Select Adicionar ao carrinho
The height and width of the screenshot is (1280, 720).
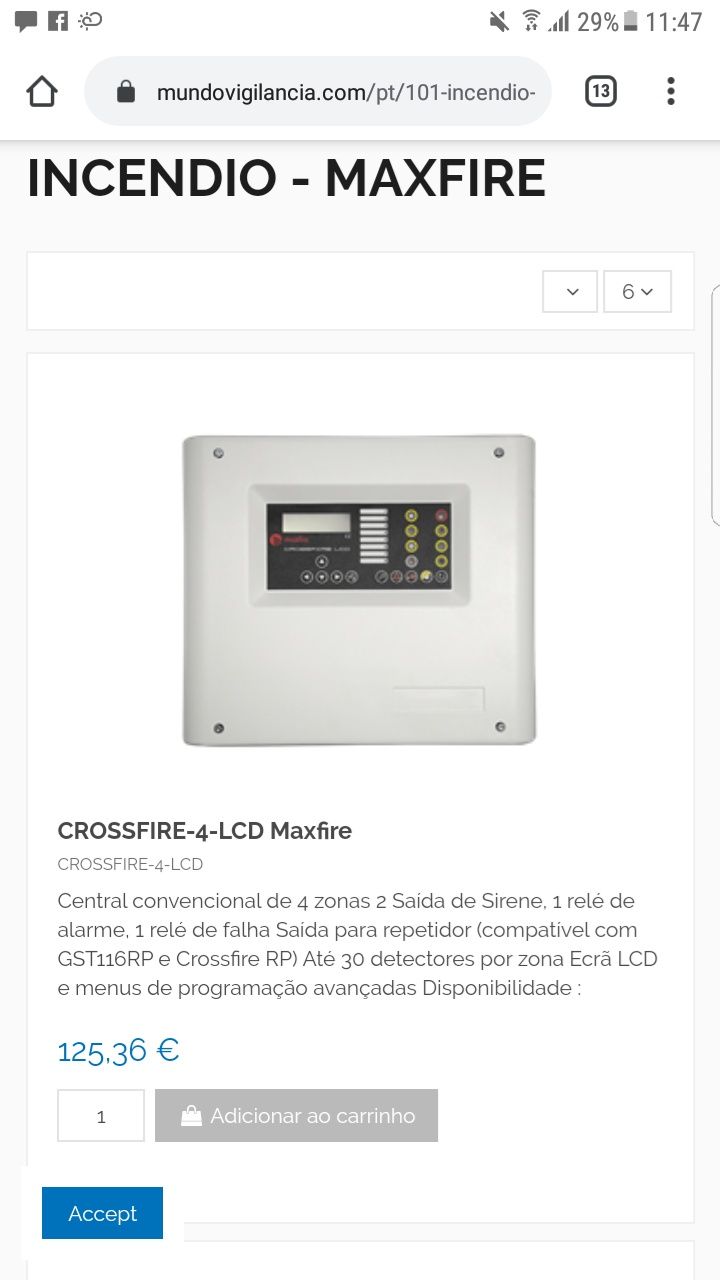click(297, 1116)
